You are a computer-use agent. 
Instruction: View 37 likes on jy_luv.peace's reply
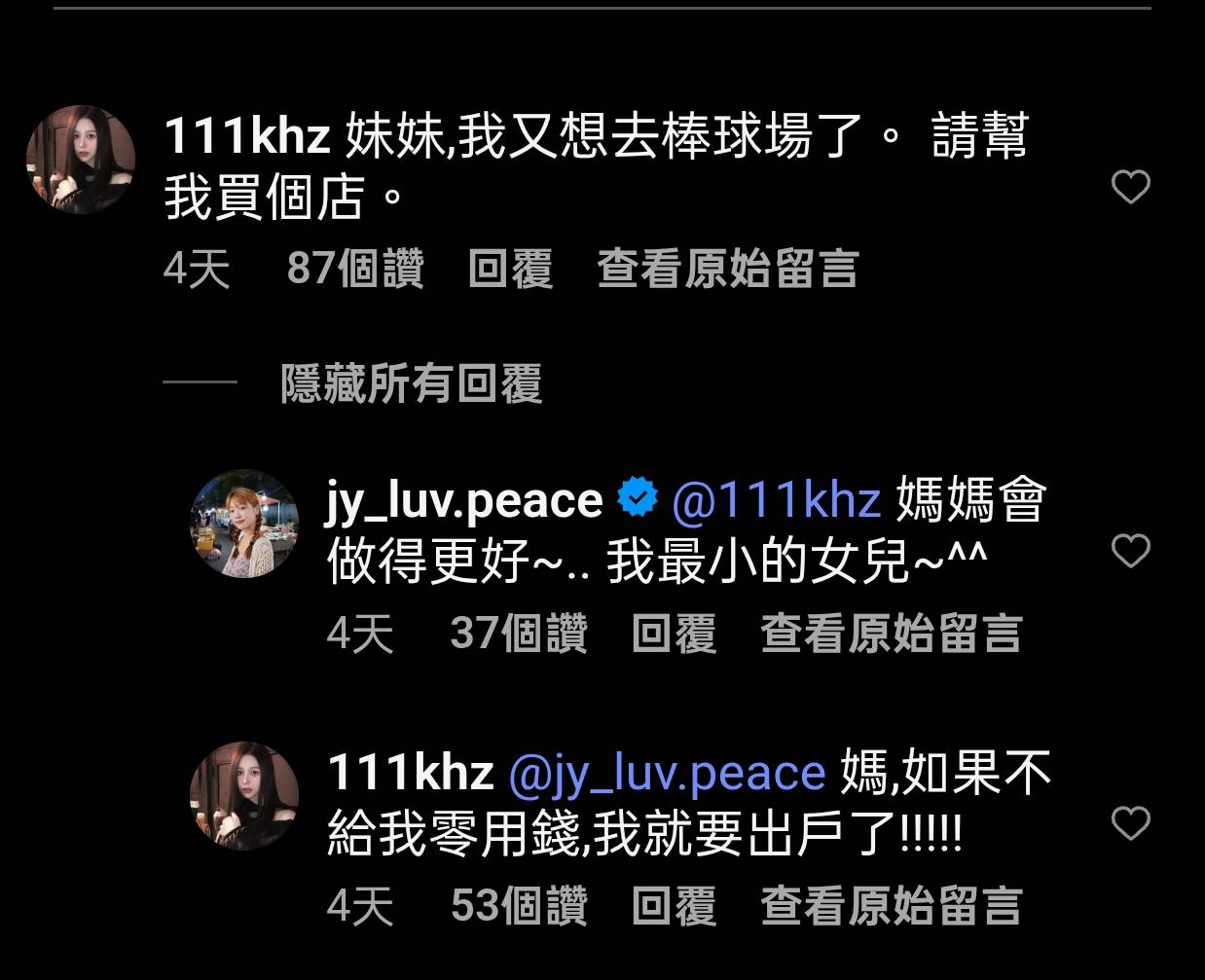click(x=519, y=634)
